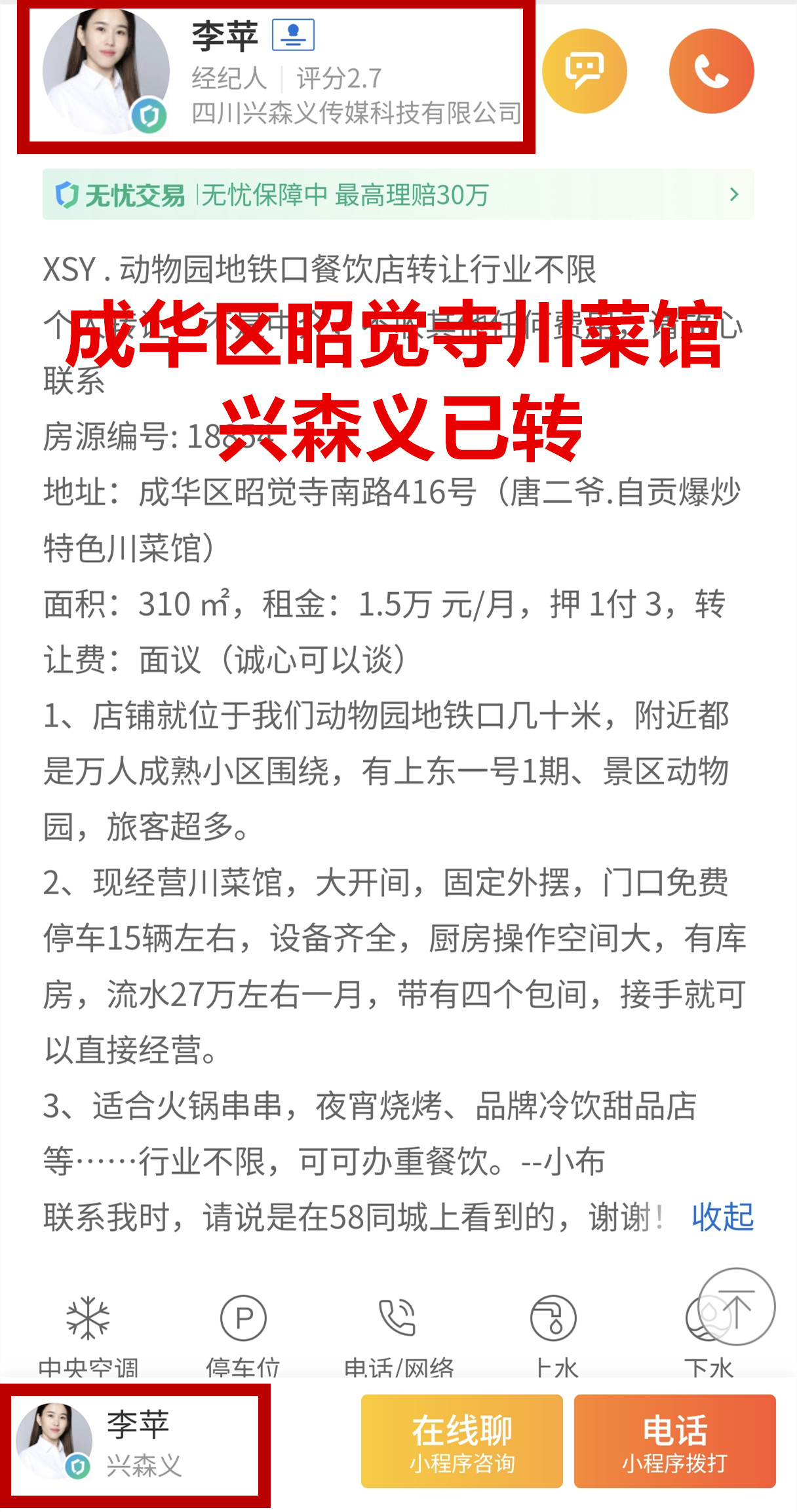This screenshot has width=797, height=1512.
Task: Start 在线聊 mini-program consultation
Action: 461,1441
